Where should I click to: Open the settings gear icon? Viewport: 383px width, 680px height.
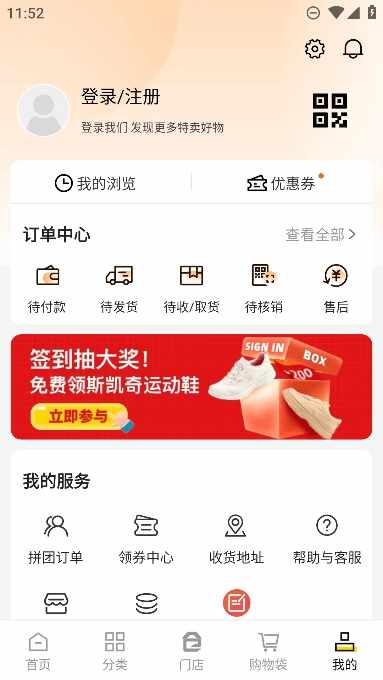[314, 49]
